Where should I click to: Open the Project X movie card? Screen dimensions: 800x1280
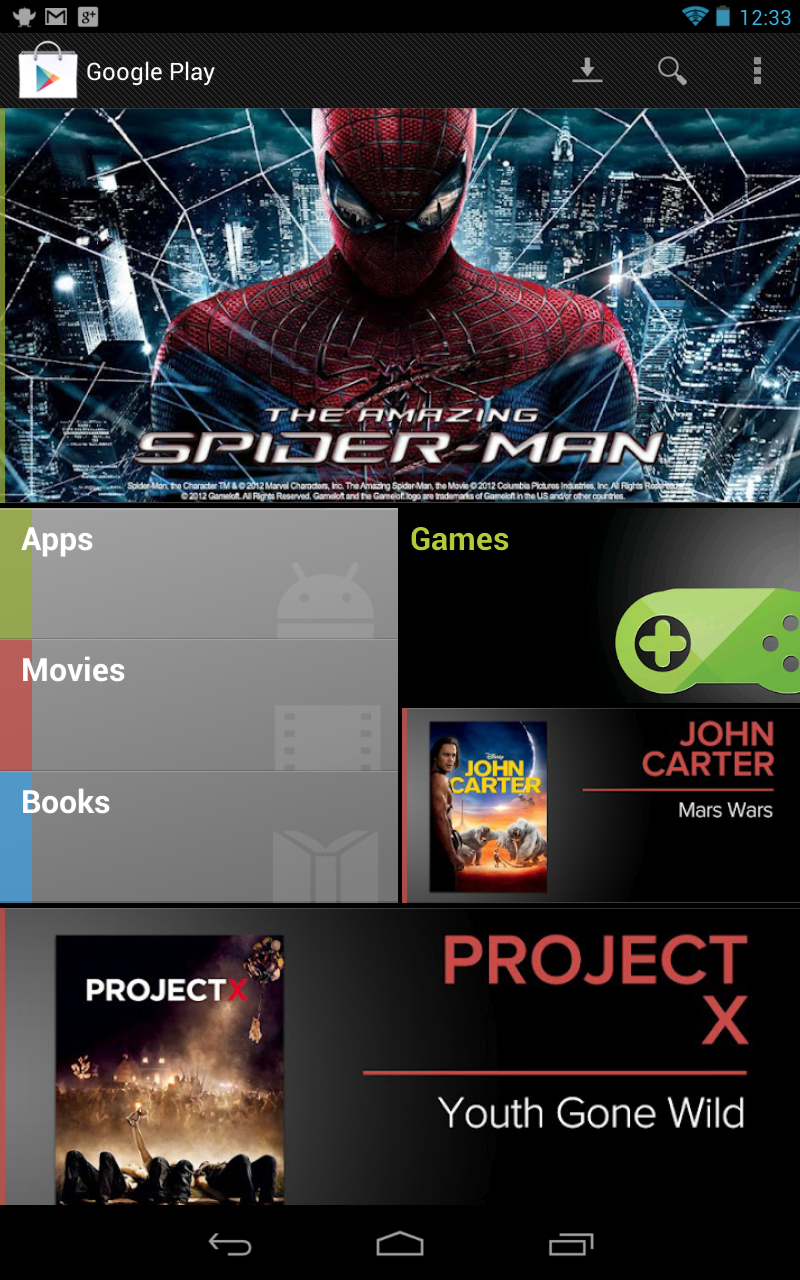click(x=400, y=1056)
